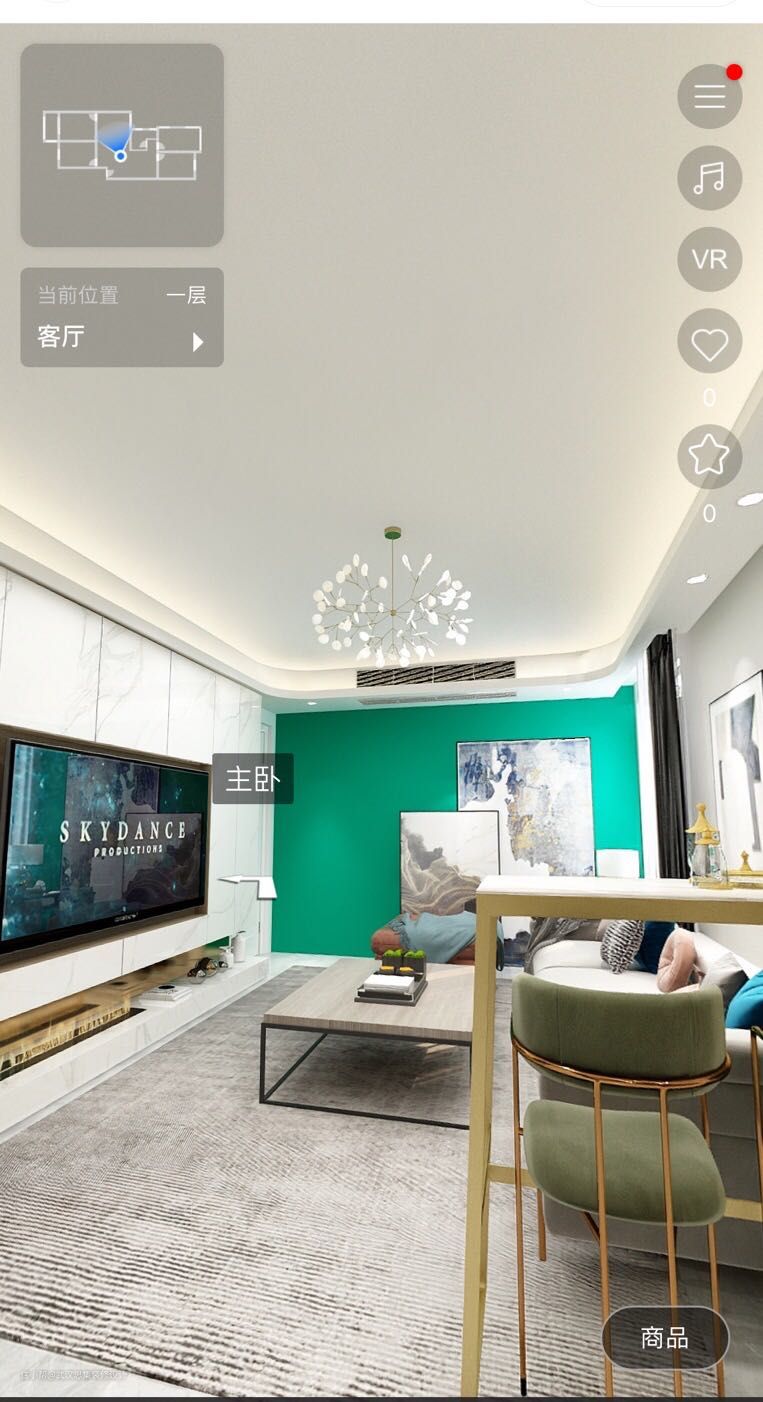
Task: Add this design to favorites with the star
Action: tap(709, 456)
